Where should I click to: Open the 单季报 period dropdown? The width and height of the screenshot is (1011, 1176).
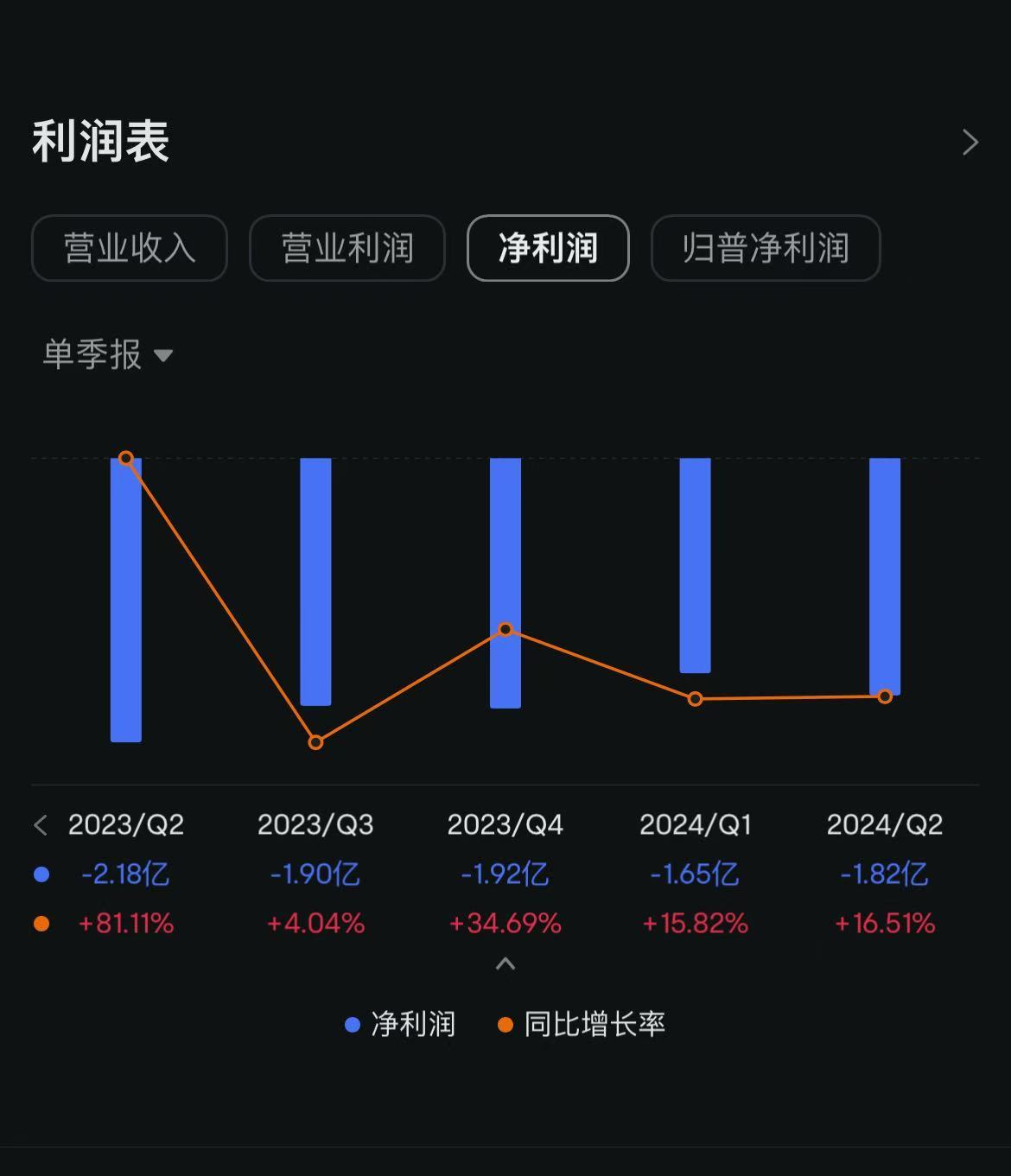(x=108, y=355)
